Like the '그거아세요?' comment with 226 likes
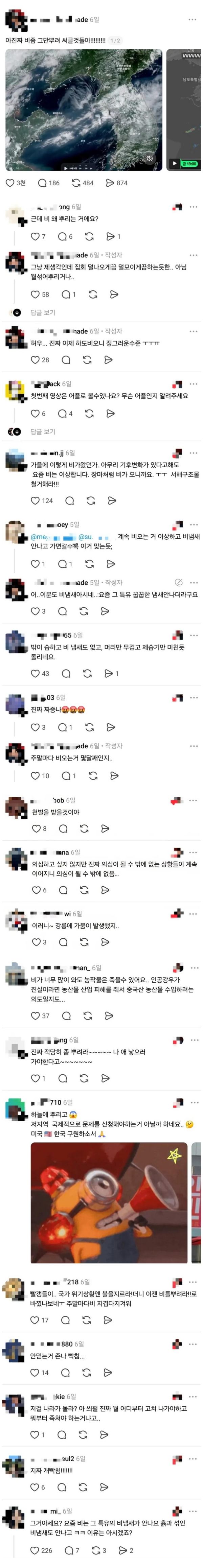This screenshot has width=203, height=1568. click(x=36, y=1550)
